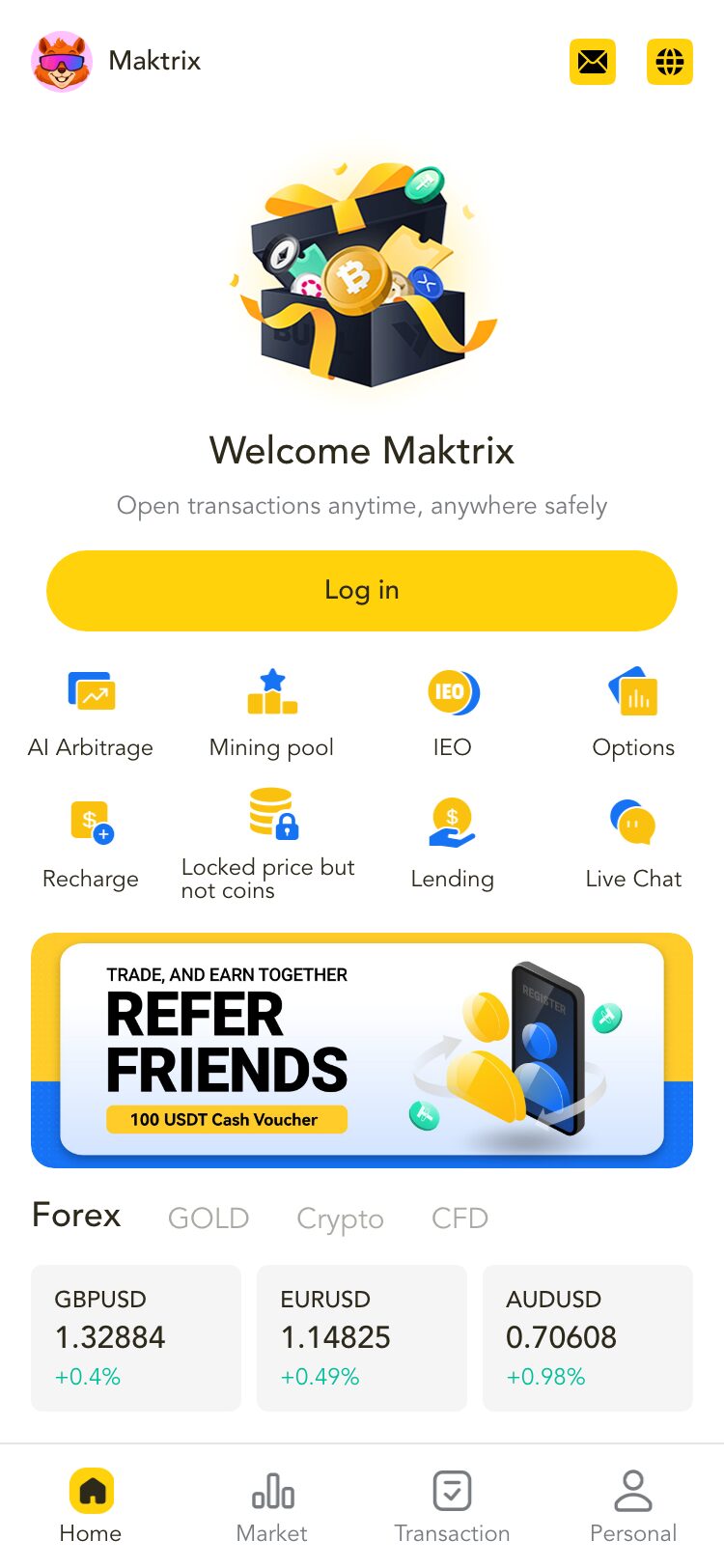Open the Market section in bottom navigation
Viewport: 724px width, 1568px height.
[271, 1502]
